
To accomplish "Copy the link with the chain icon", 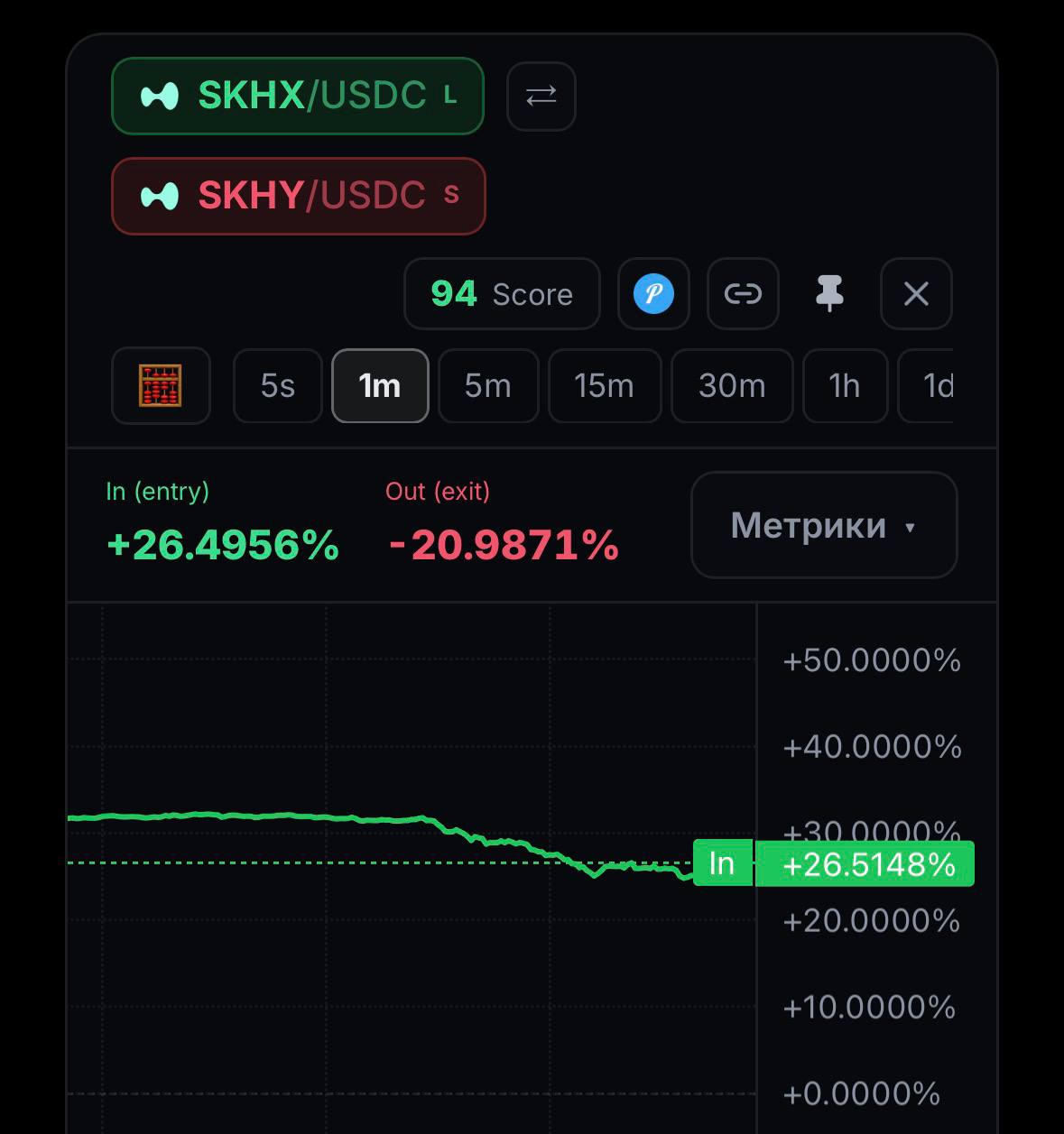I will (x=743, y=294).
